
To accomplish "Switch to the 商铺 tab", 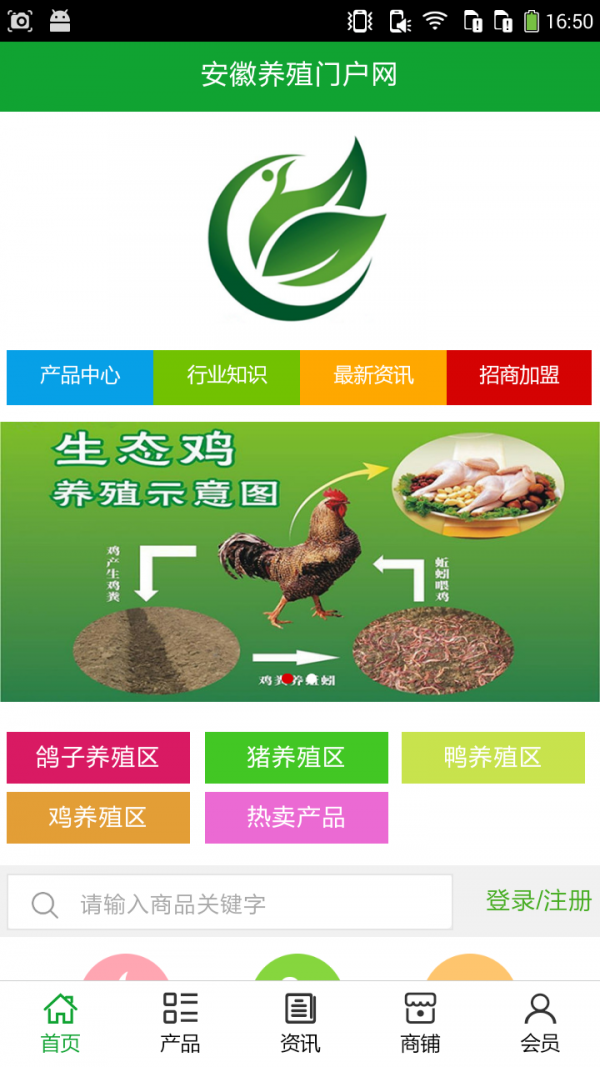I will coord(420,1023).
